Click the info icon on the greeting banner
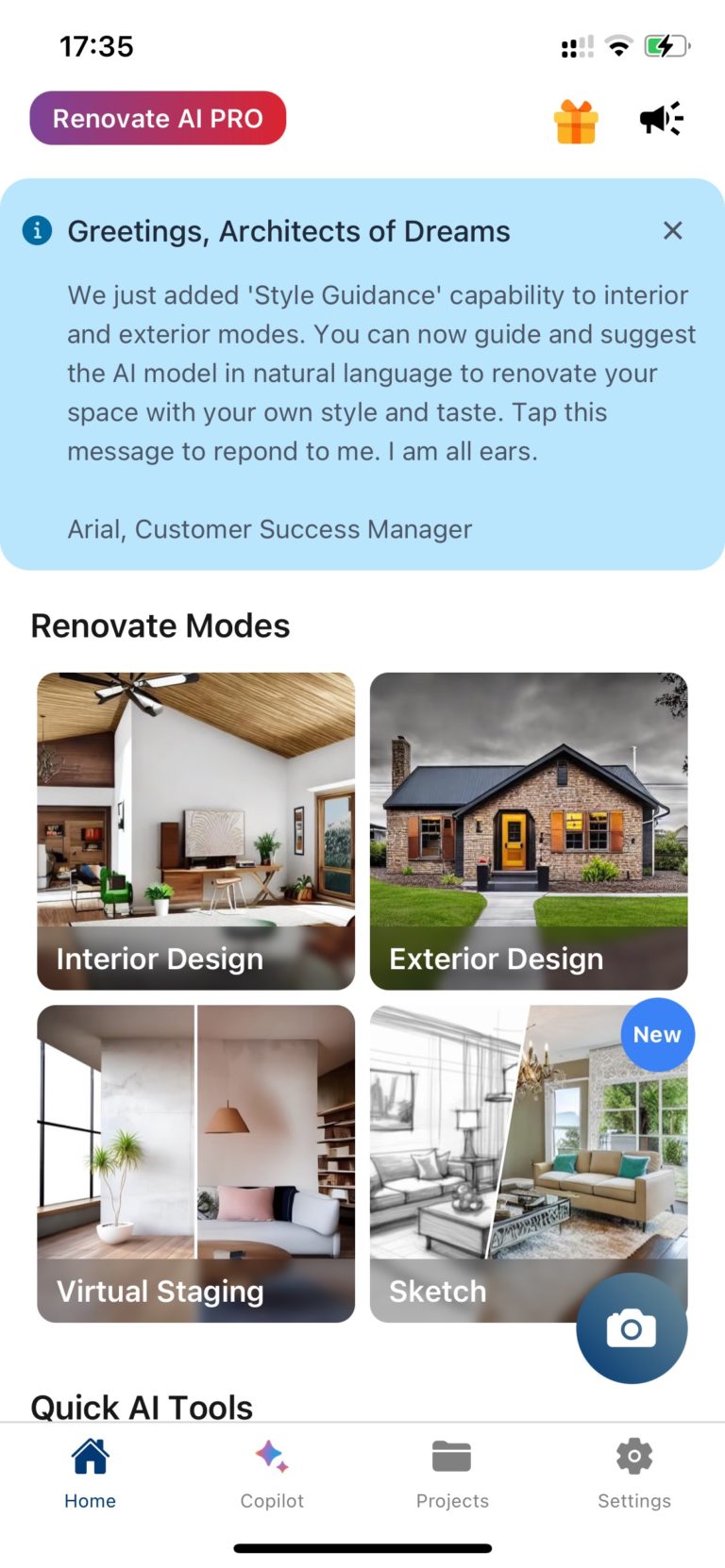This screenshot has width=725, height=1568. tap(37, 231)
